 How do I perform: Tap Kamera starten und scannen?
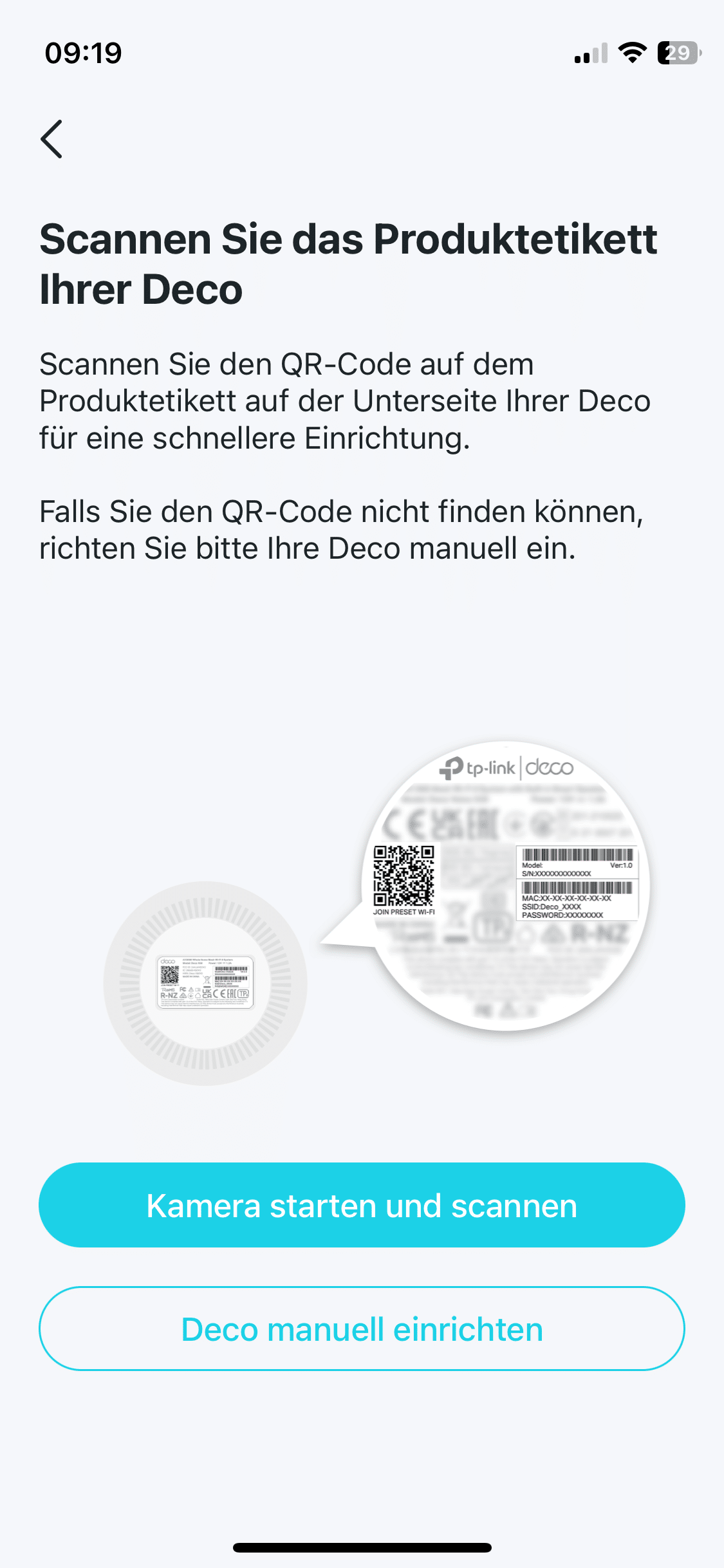[x=362, y=1205]
